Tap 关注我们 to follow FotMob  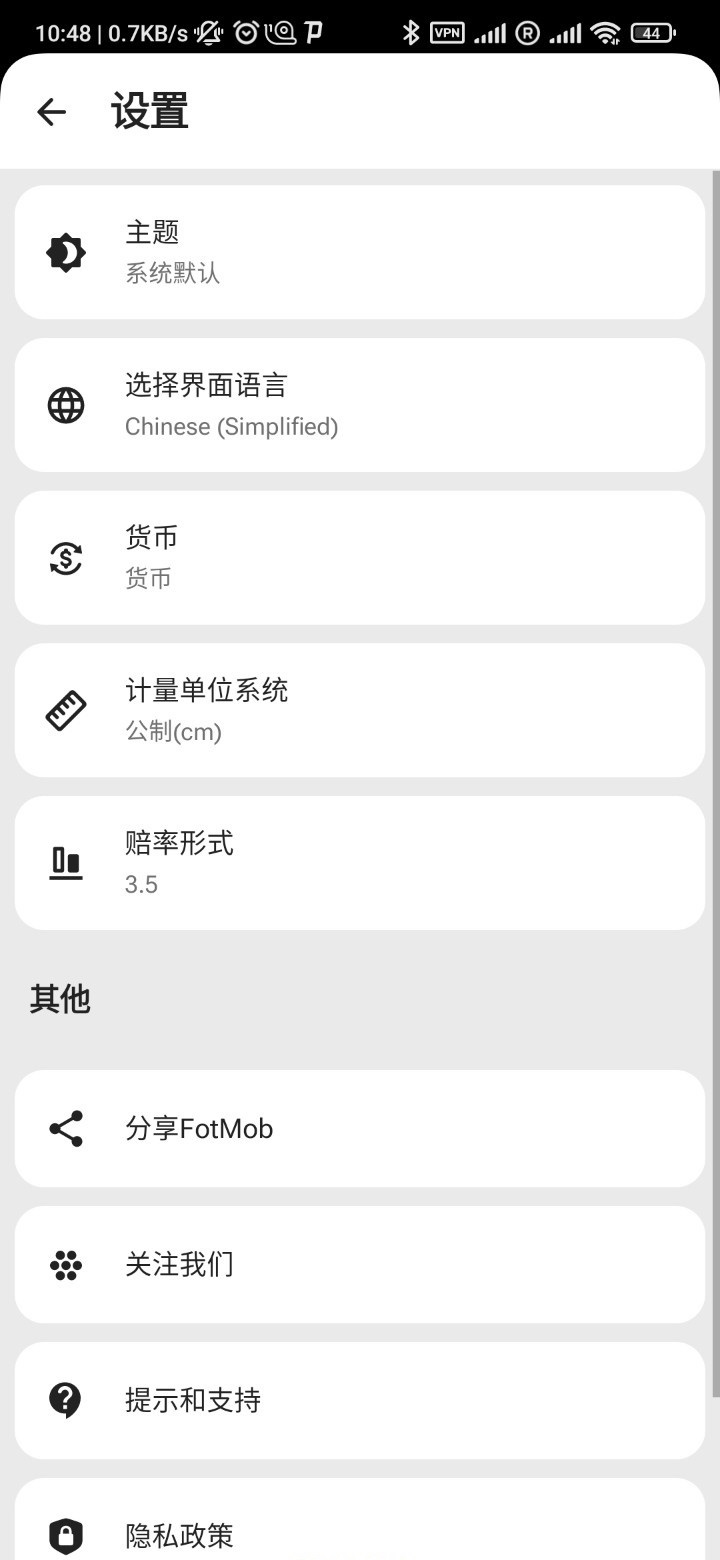click(x=360, y=1264)
